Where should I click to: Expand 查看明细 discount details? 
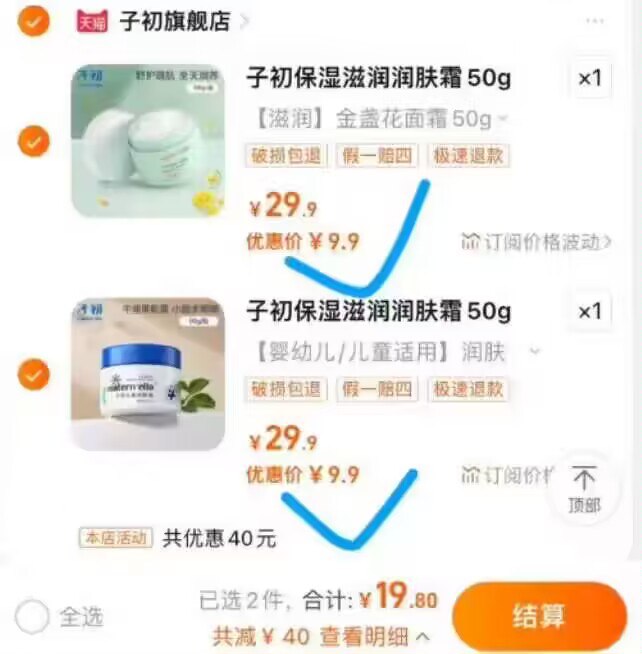tap(375, 636)
